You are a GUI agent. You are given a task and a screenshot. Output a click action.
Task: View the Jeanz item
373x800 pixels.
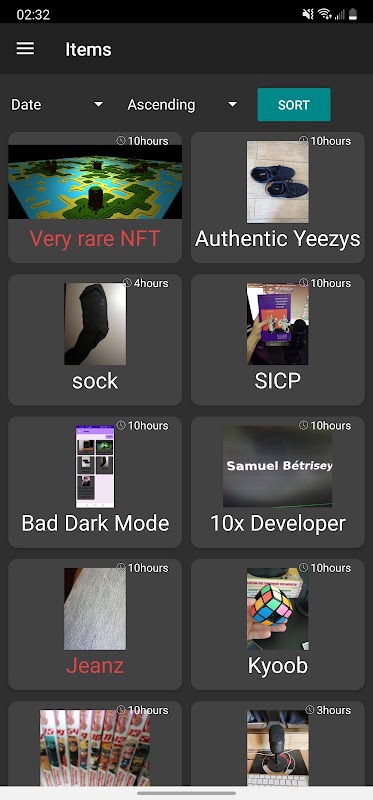pyautogui.click(x=95, y=624)
